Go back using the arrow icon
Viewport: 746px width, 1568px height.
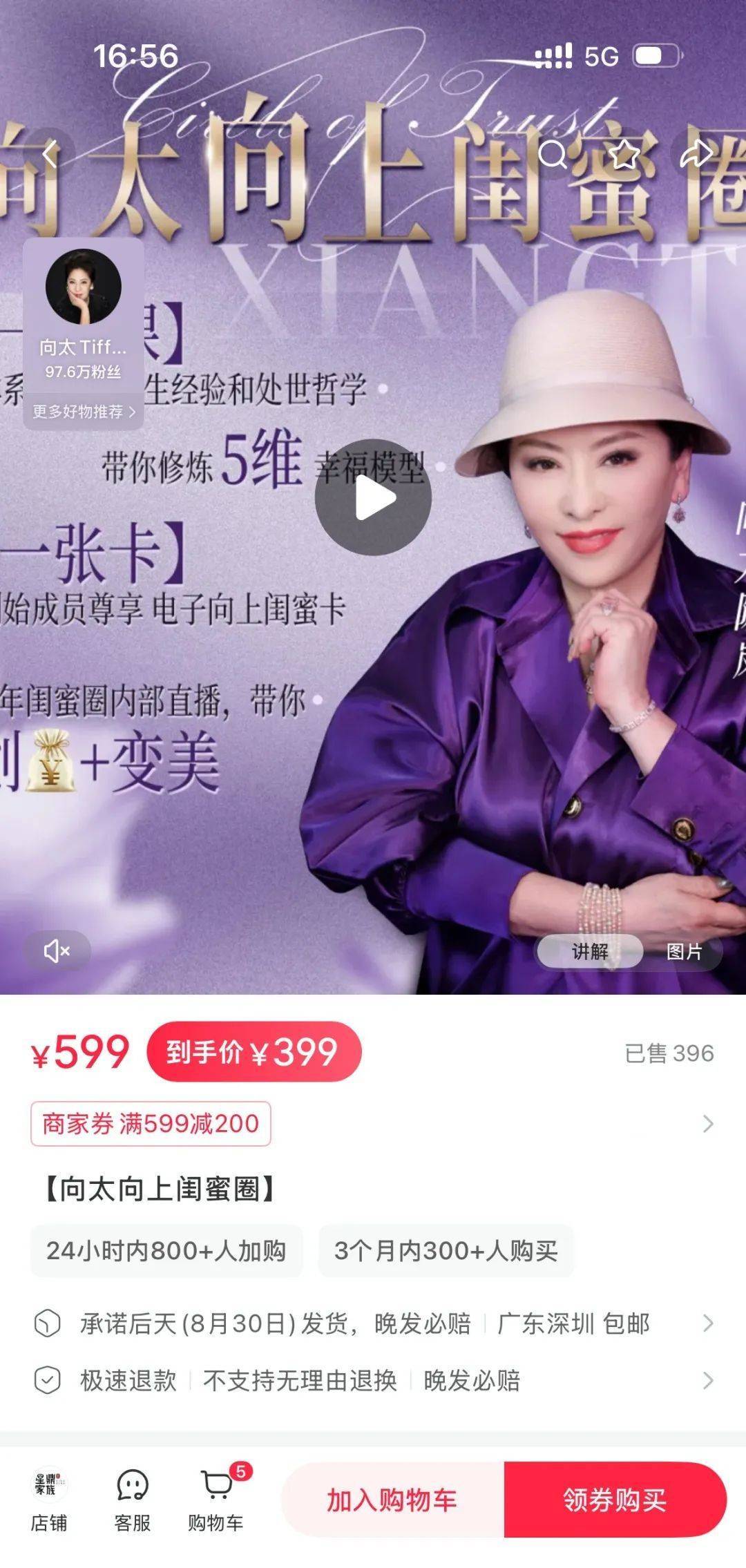click(x=48, y=155)
